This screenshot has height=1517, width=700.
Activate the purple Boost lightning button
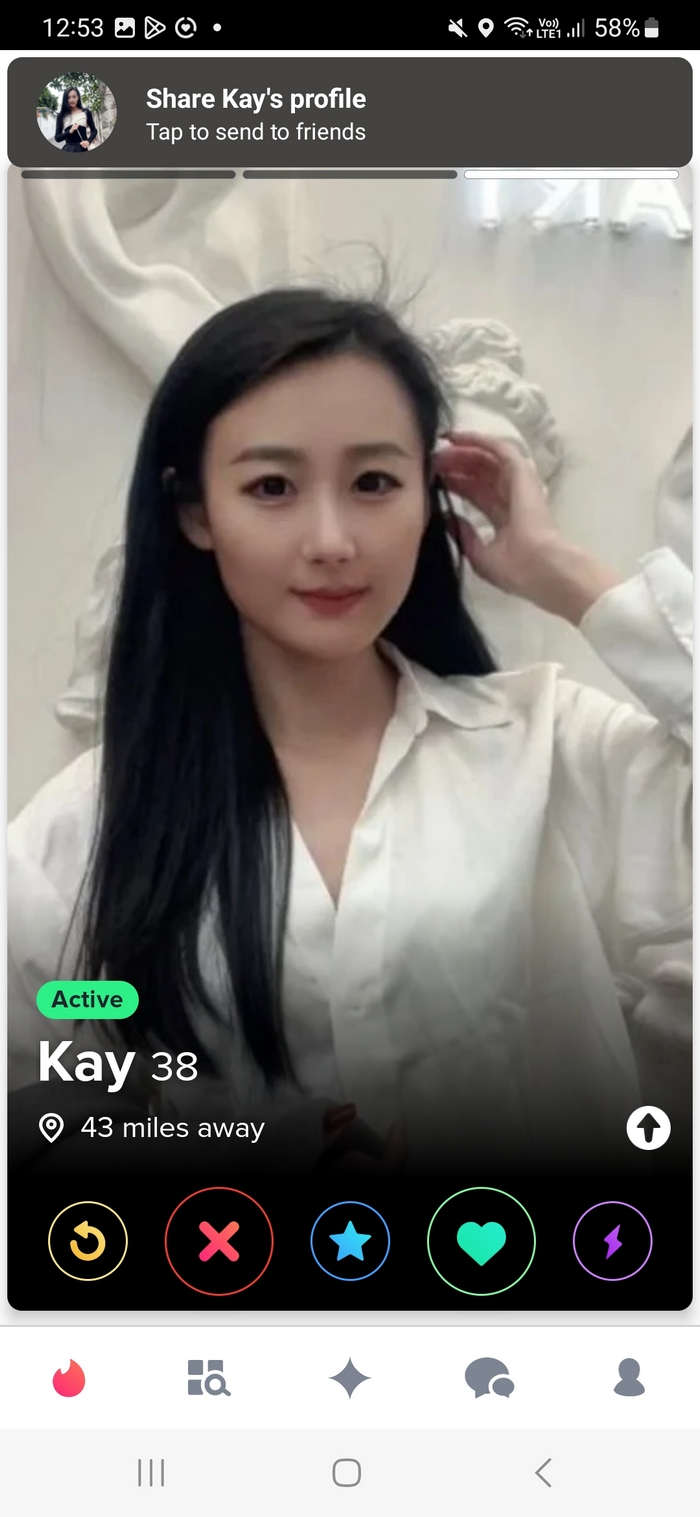coord(612,1241)
